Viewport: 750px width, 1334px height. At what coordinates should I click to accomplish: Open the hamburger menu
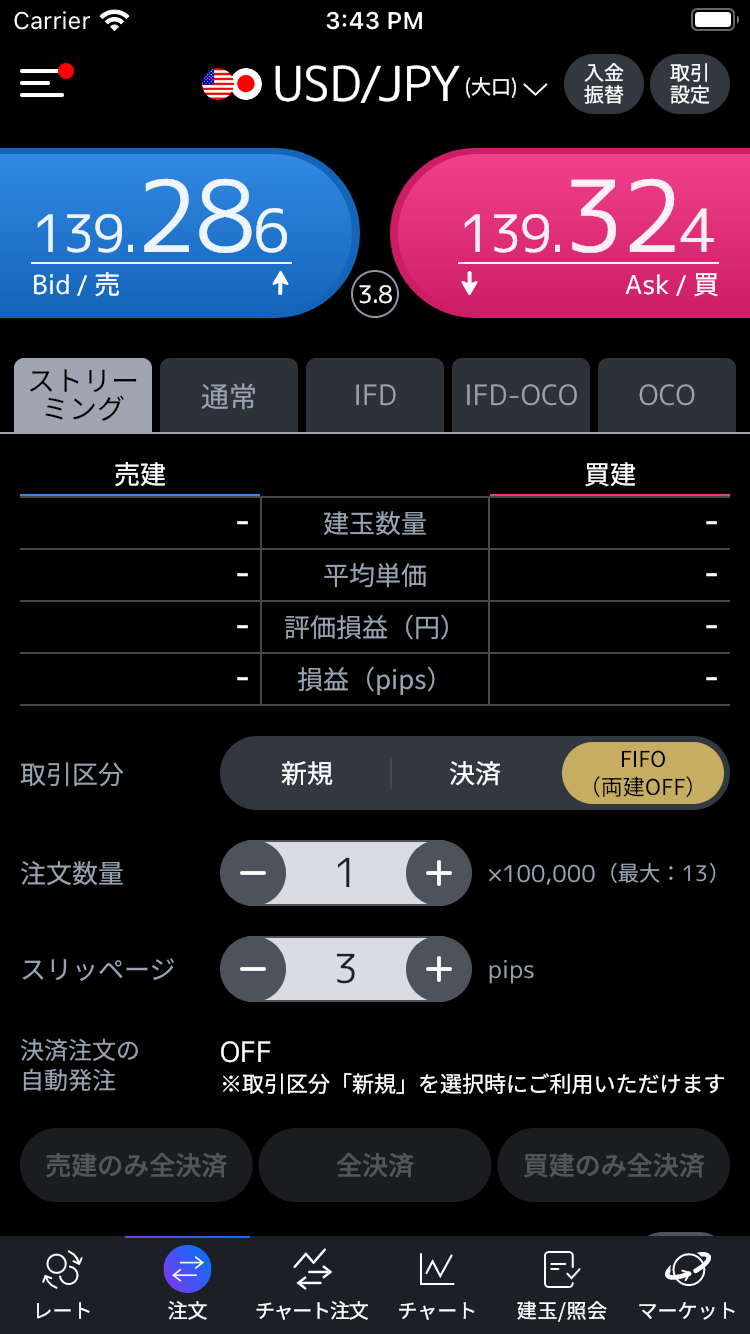pyautogui.click(x=44, y=83)
